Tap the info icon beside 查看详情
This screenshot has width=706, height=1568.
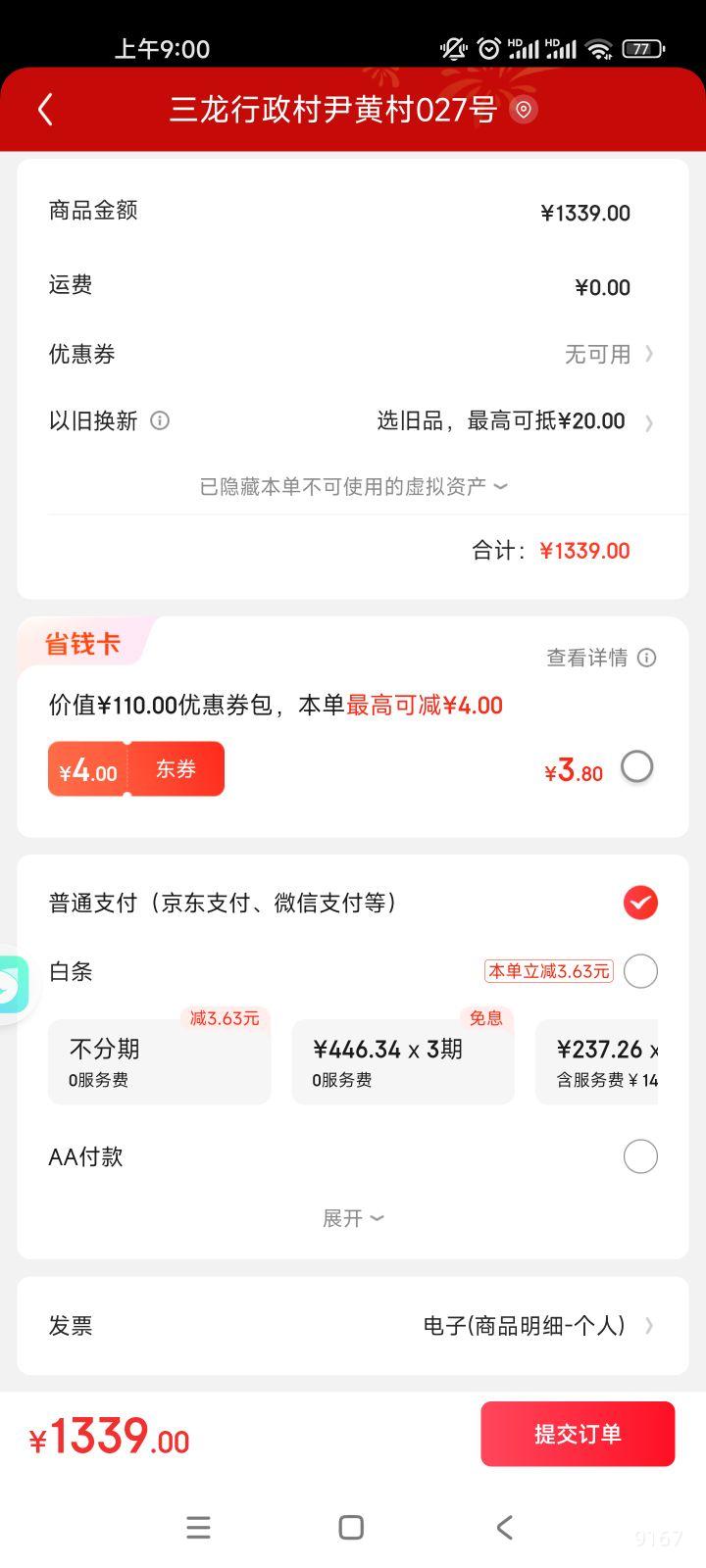pyautogui.click(x=645, y=658)
